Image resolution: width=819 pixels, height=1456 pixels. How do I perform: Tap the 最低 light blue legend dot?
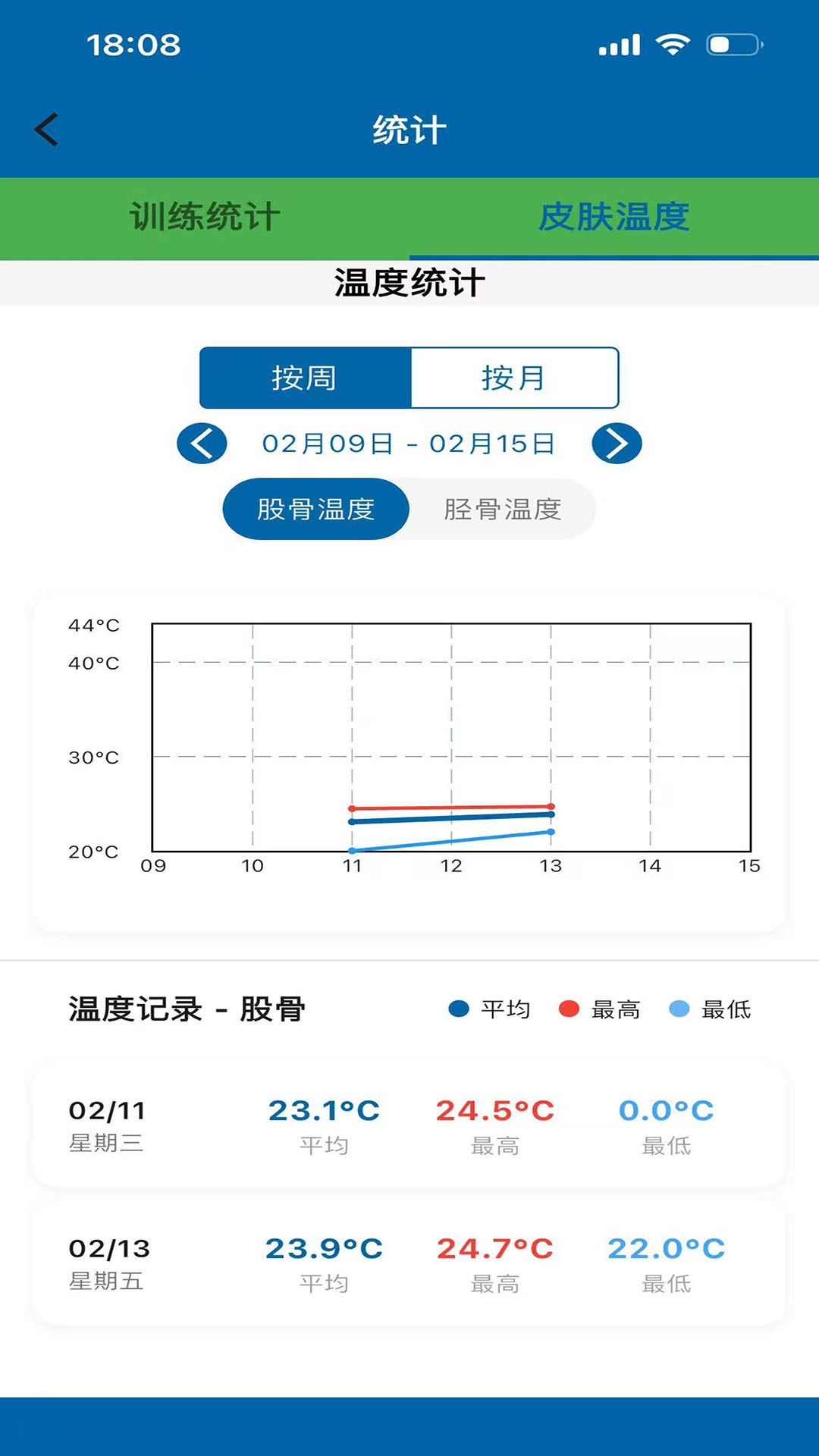point(679,1009)
